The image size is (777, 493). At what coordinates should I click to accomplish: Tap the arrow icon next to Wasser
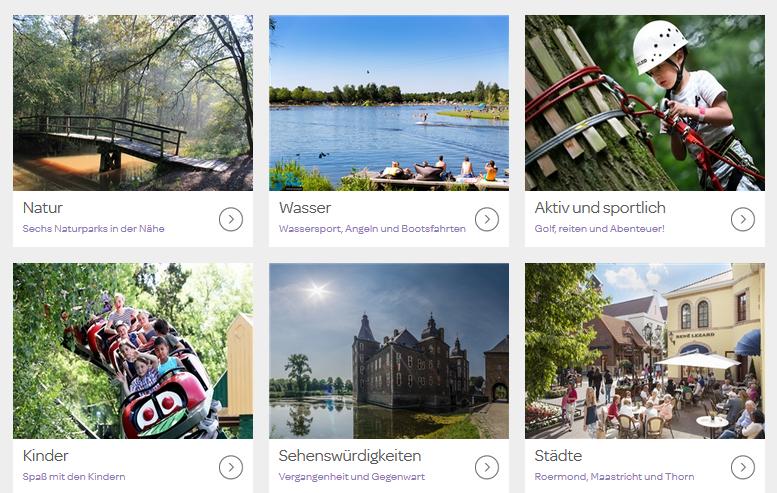[x=487, y=219]
